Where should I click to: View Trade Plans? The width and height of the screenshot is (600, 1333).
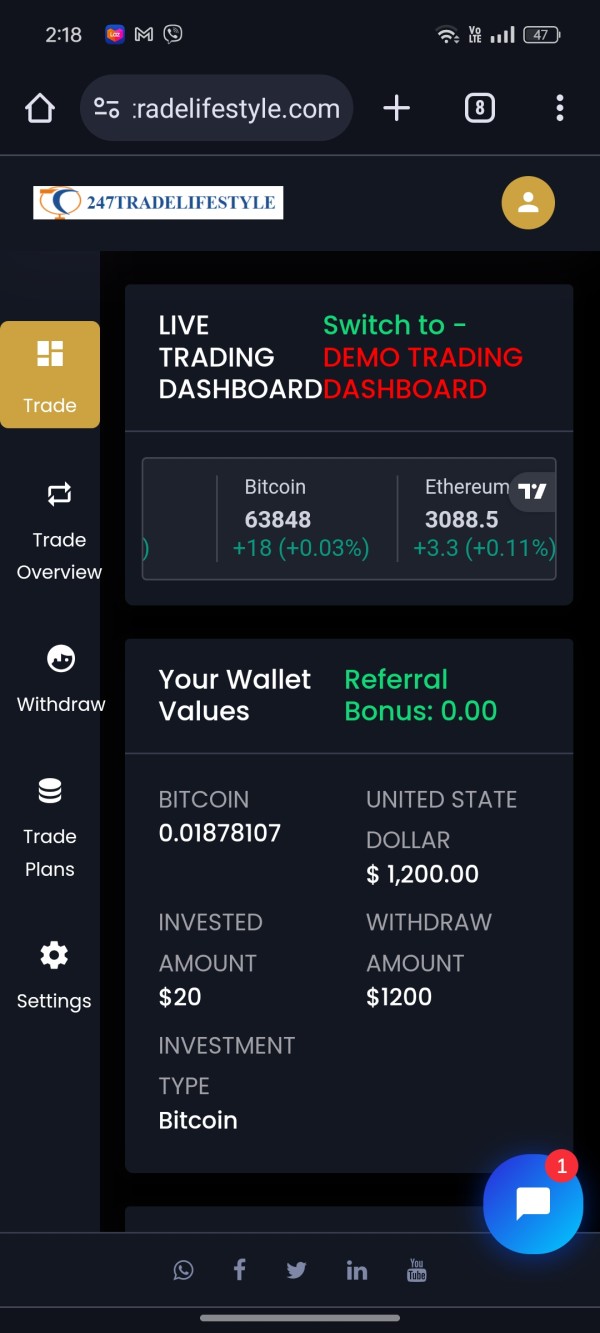[50, 827]
